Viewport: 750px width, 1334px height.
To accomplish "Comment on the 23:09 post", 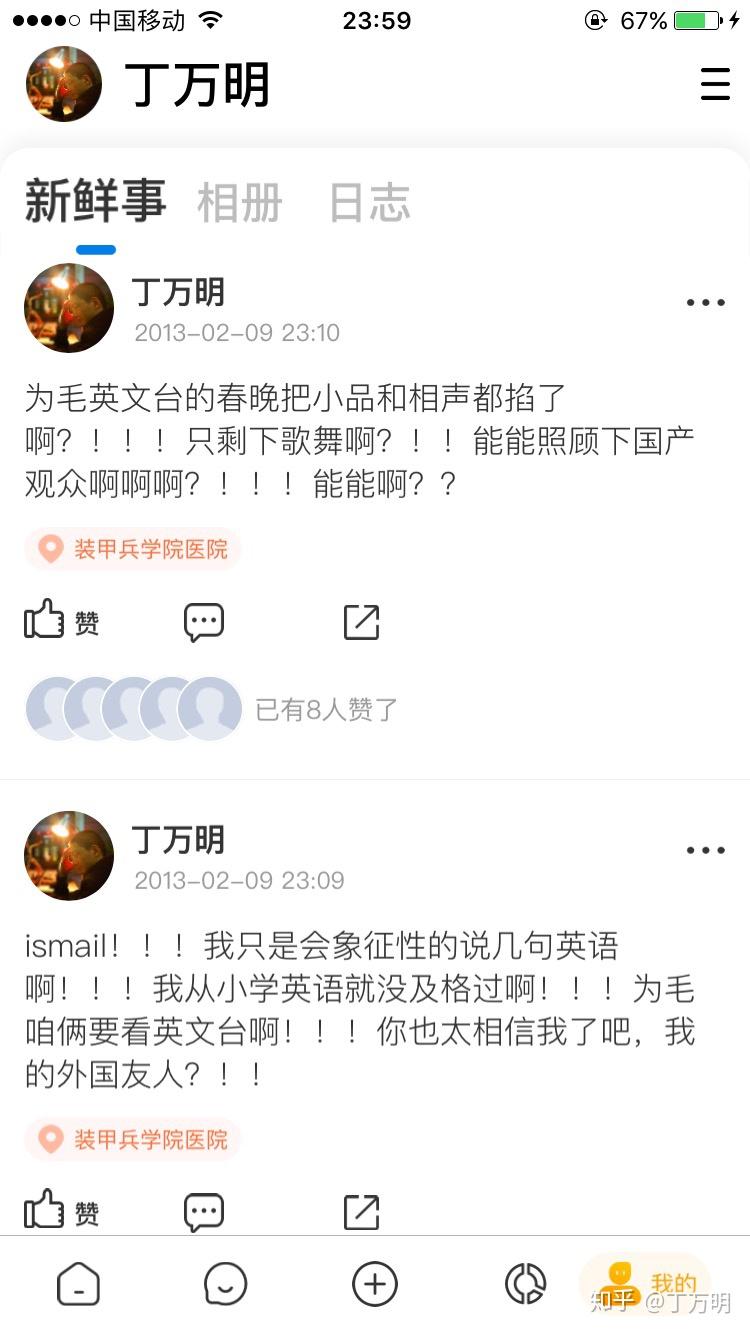I will (204, 1212).
